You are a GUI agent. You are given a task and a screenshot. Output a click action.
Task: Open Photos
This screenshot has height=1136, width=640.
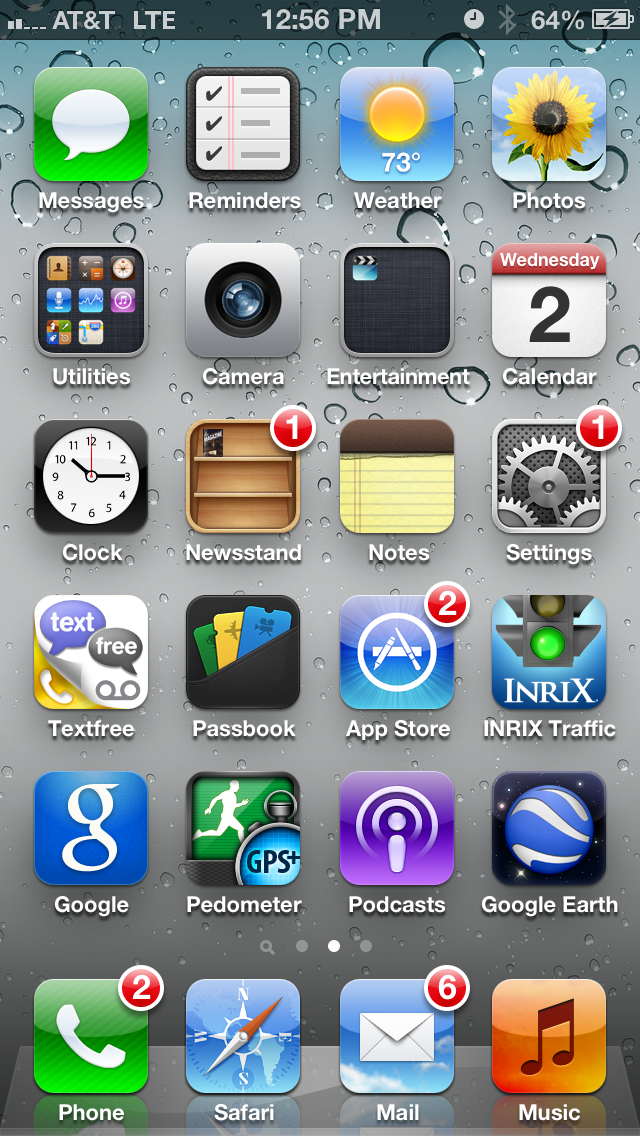549,124
